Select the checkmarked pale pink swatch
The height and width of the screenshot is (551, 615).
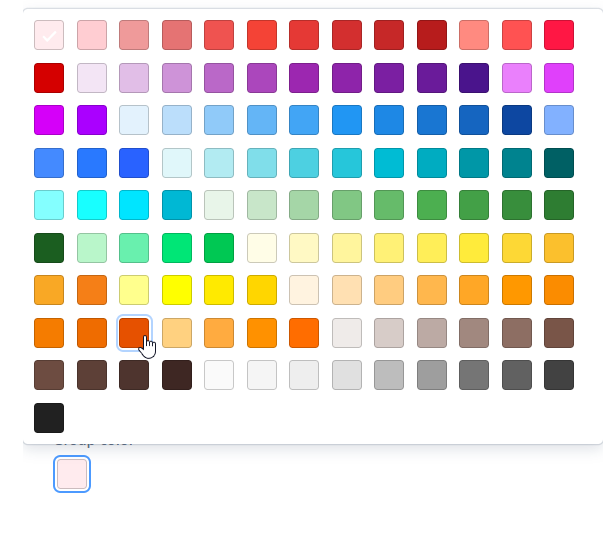pos(48,35)
